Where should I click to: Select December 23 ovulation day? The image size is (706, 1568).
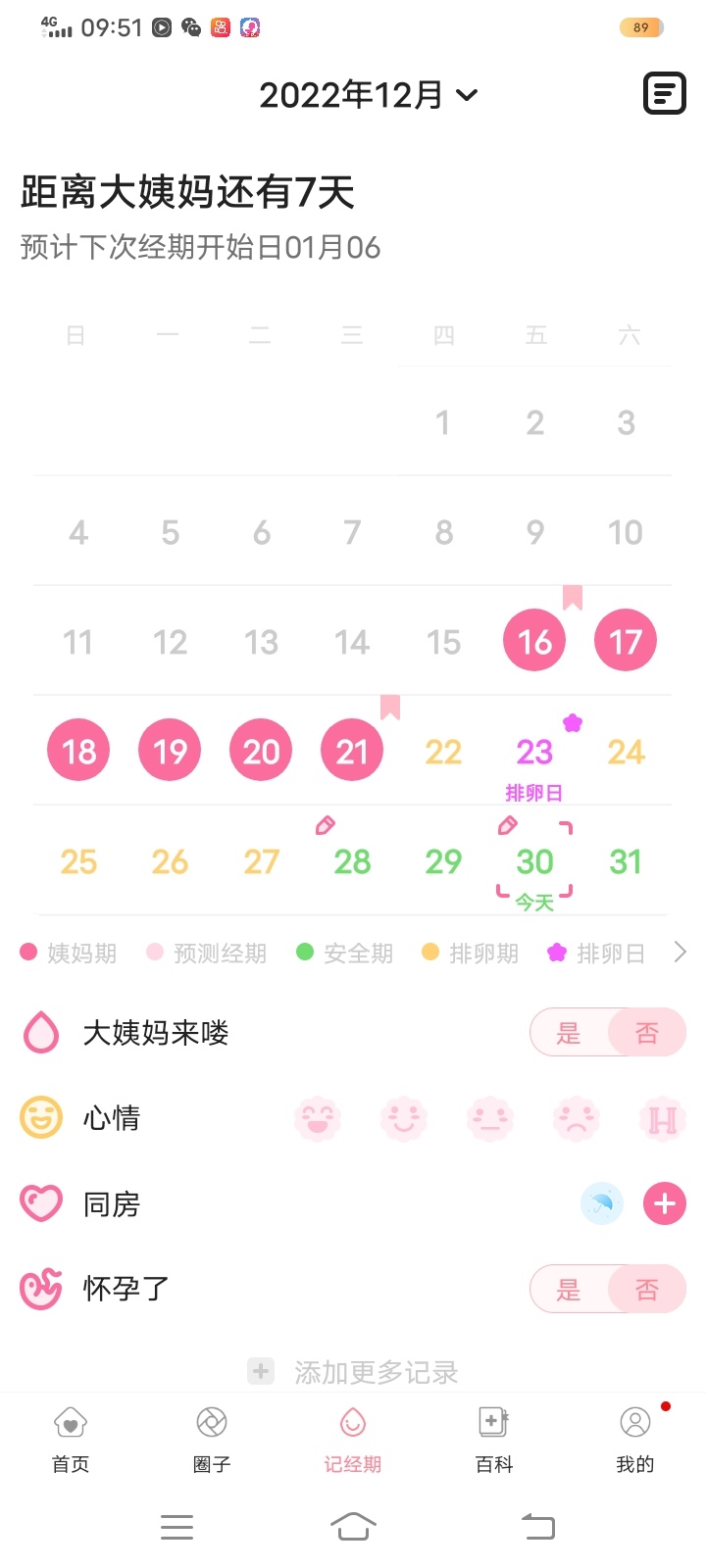click(x=534, y=753)
